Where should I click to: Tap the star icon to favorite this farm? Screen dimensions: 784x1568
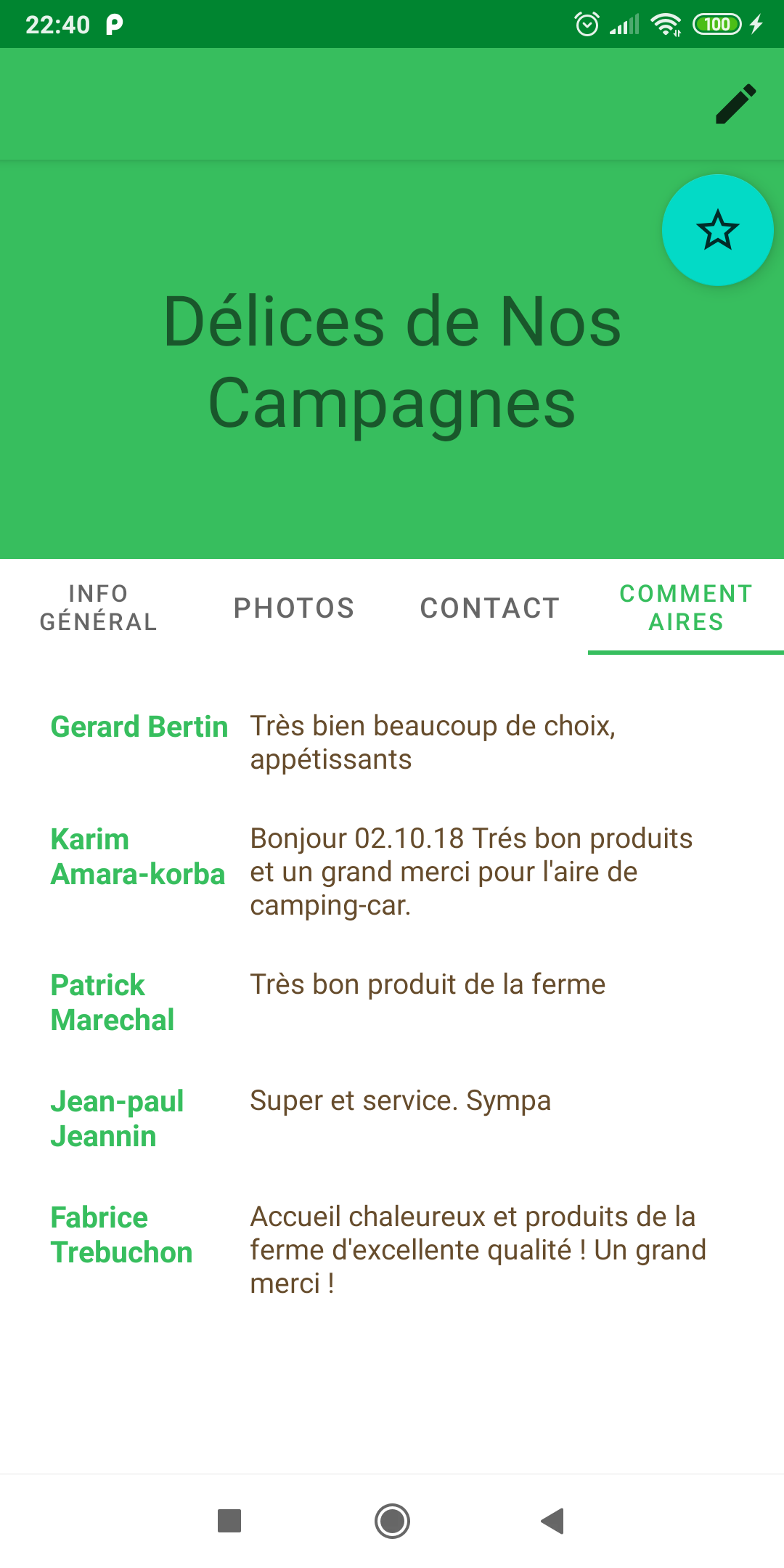click(716, 230)
